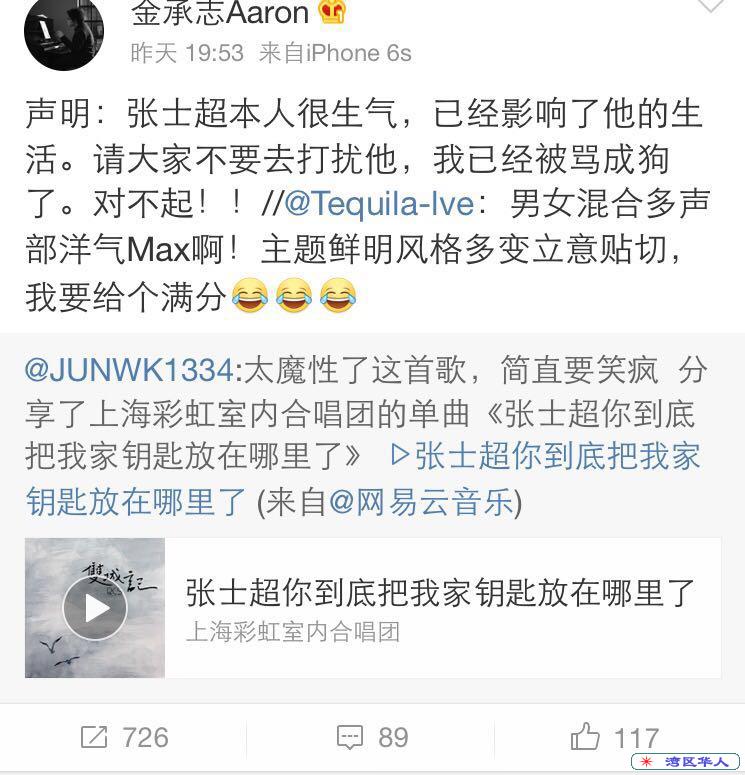This screenshot has height=775, width=745.
Task: Open the 张士超你到底把我家钥匙放在哪里了 song link
Action: tap(557, 455)
